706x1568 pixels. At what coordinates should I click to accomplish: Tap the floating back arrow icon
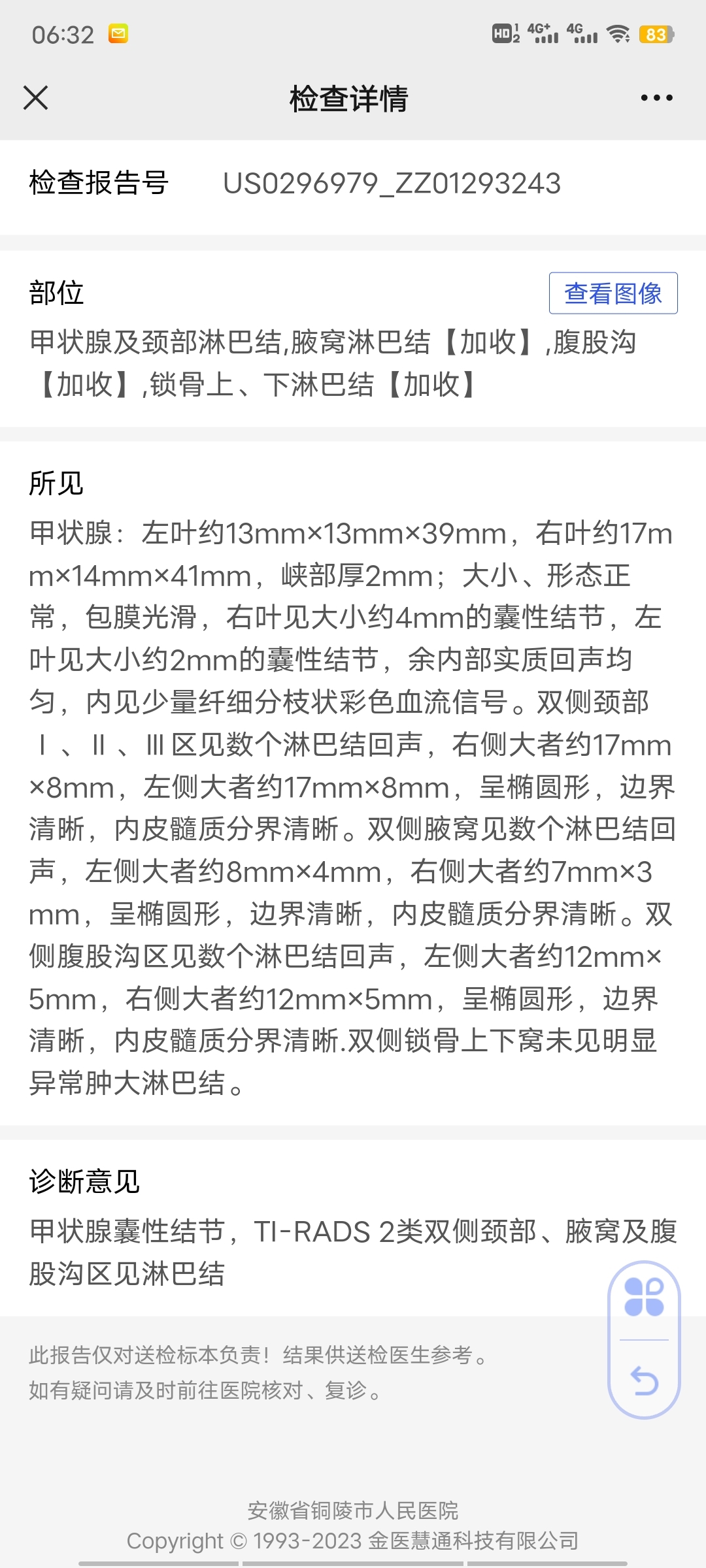pos(644,1380)
